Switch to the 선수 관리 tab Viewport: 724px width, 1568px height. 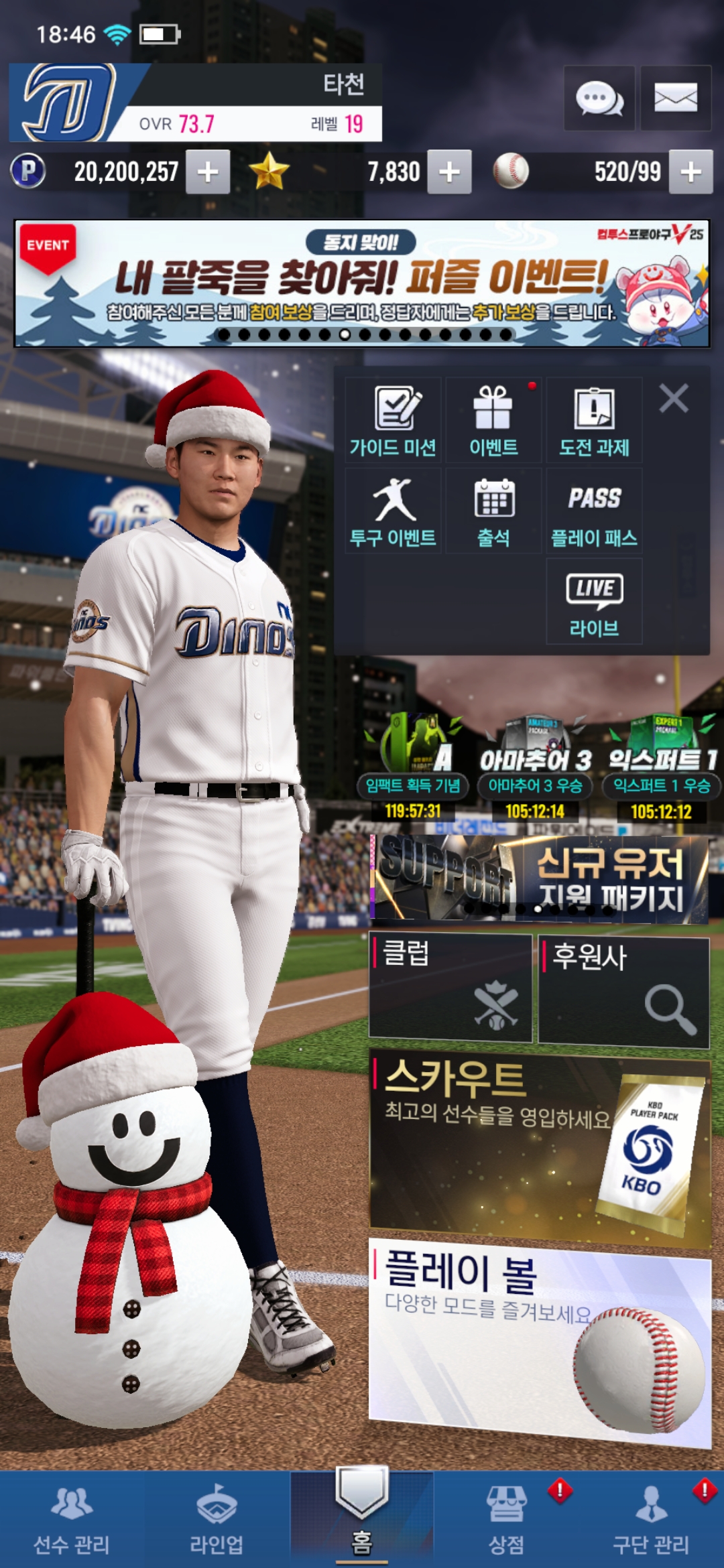coord(72,1521)
